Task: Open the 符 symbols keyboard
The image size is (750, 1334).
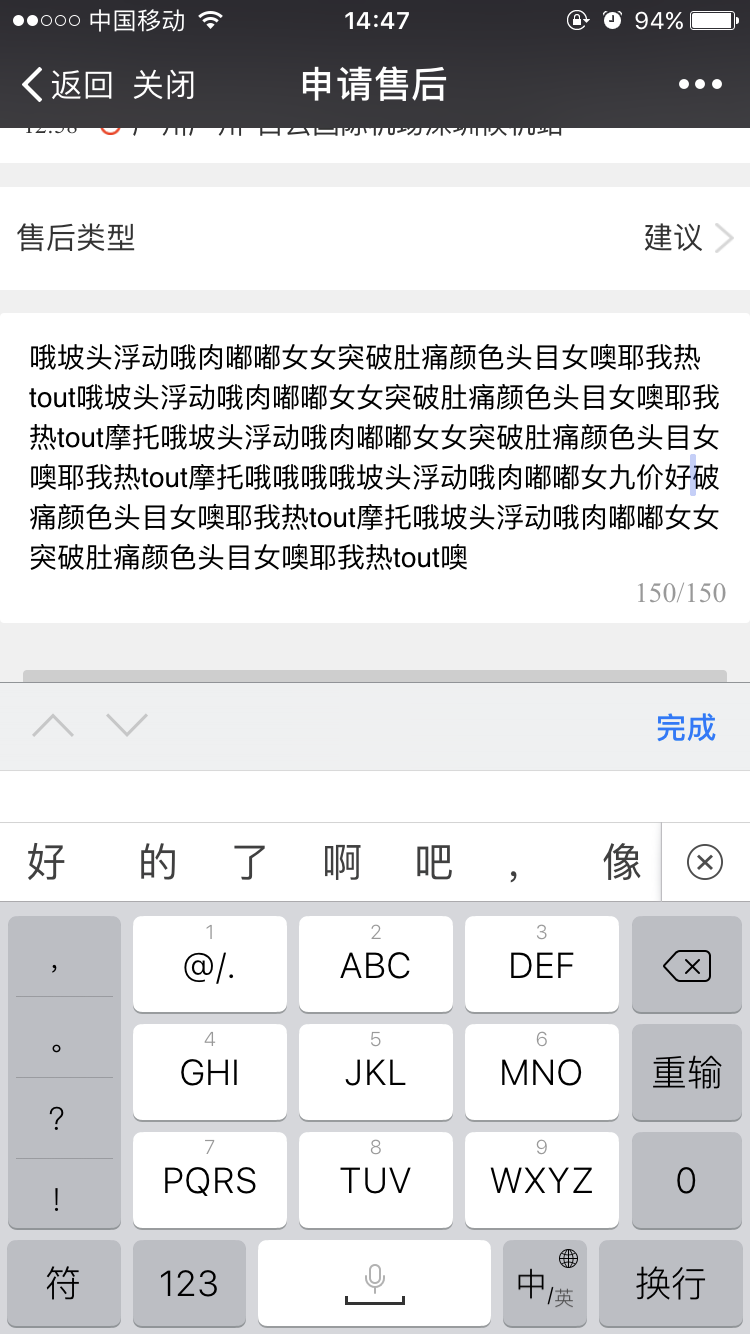Action: [63, 1283]
